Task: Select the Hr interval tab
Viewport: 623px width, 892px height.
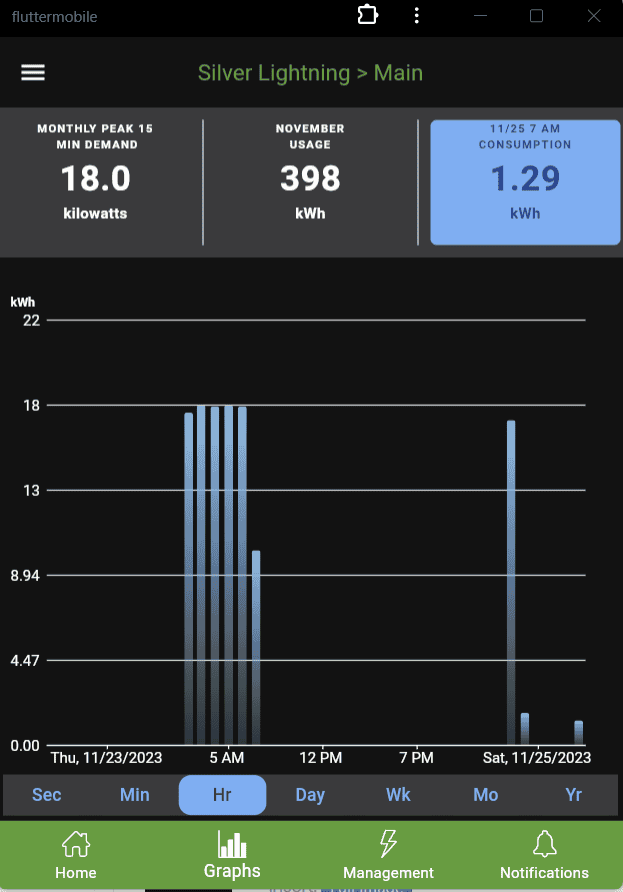Action: point(222,795)
